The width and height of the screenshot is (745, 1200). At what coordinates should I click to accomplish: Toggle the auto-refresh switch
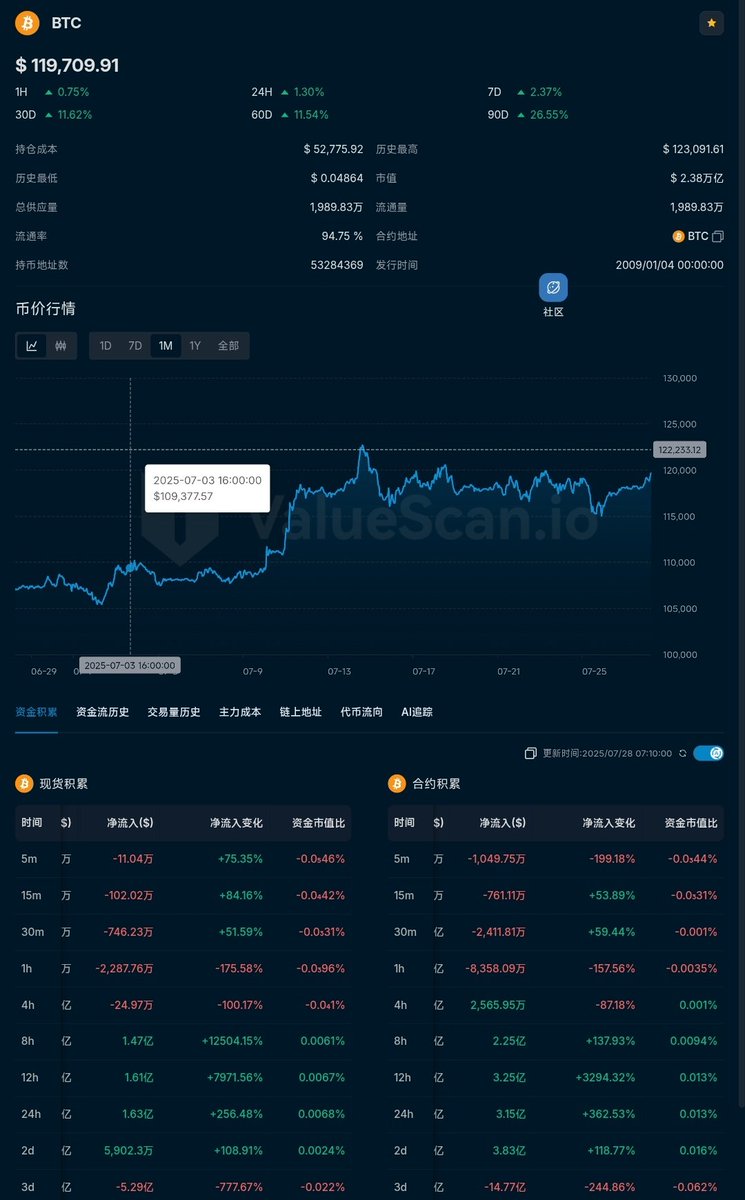click(x=708, y=753)
